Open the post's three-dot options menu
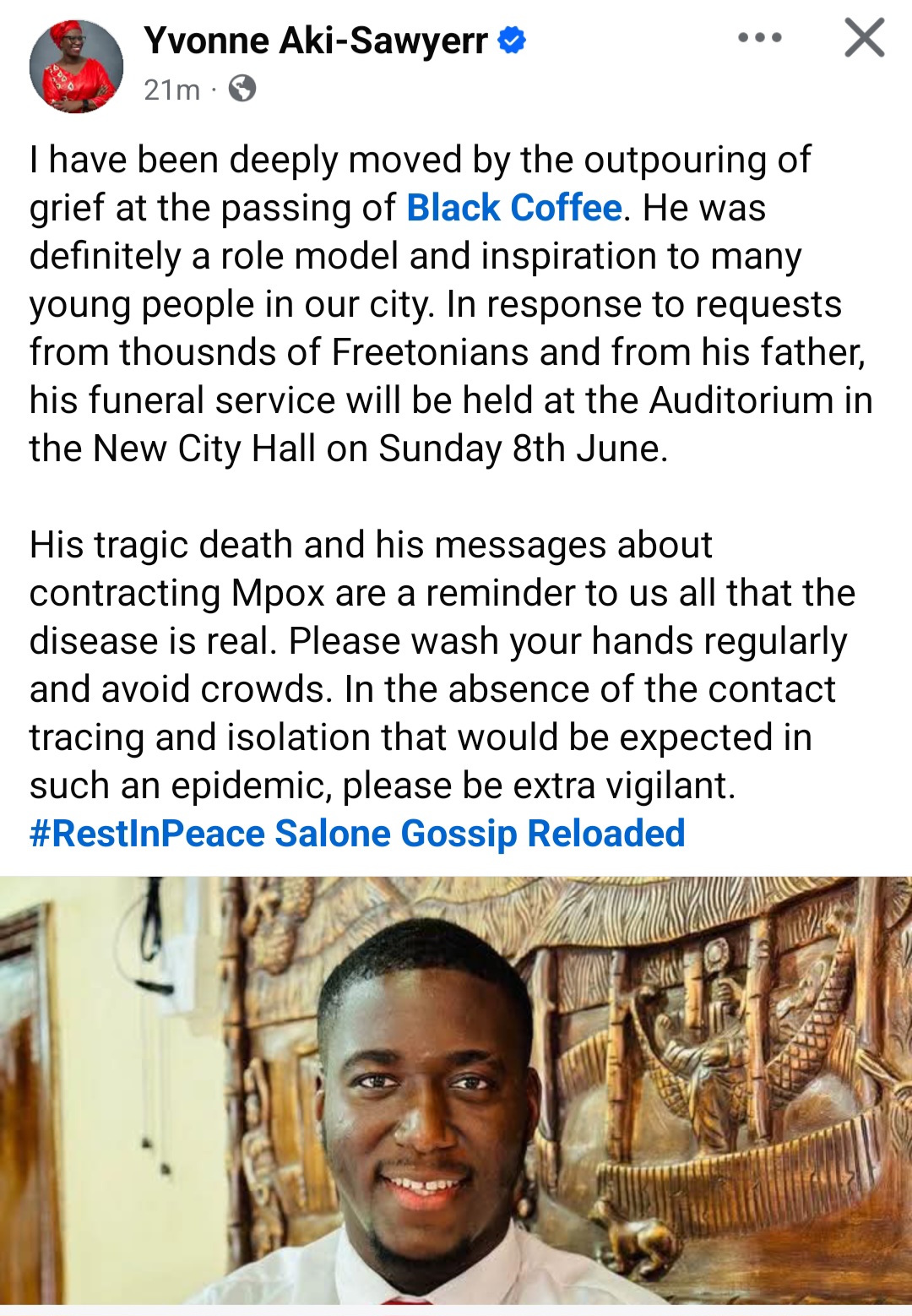Image resolution: width=912 pixels, height=1316 pixels. (759, 38)
